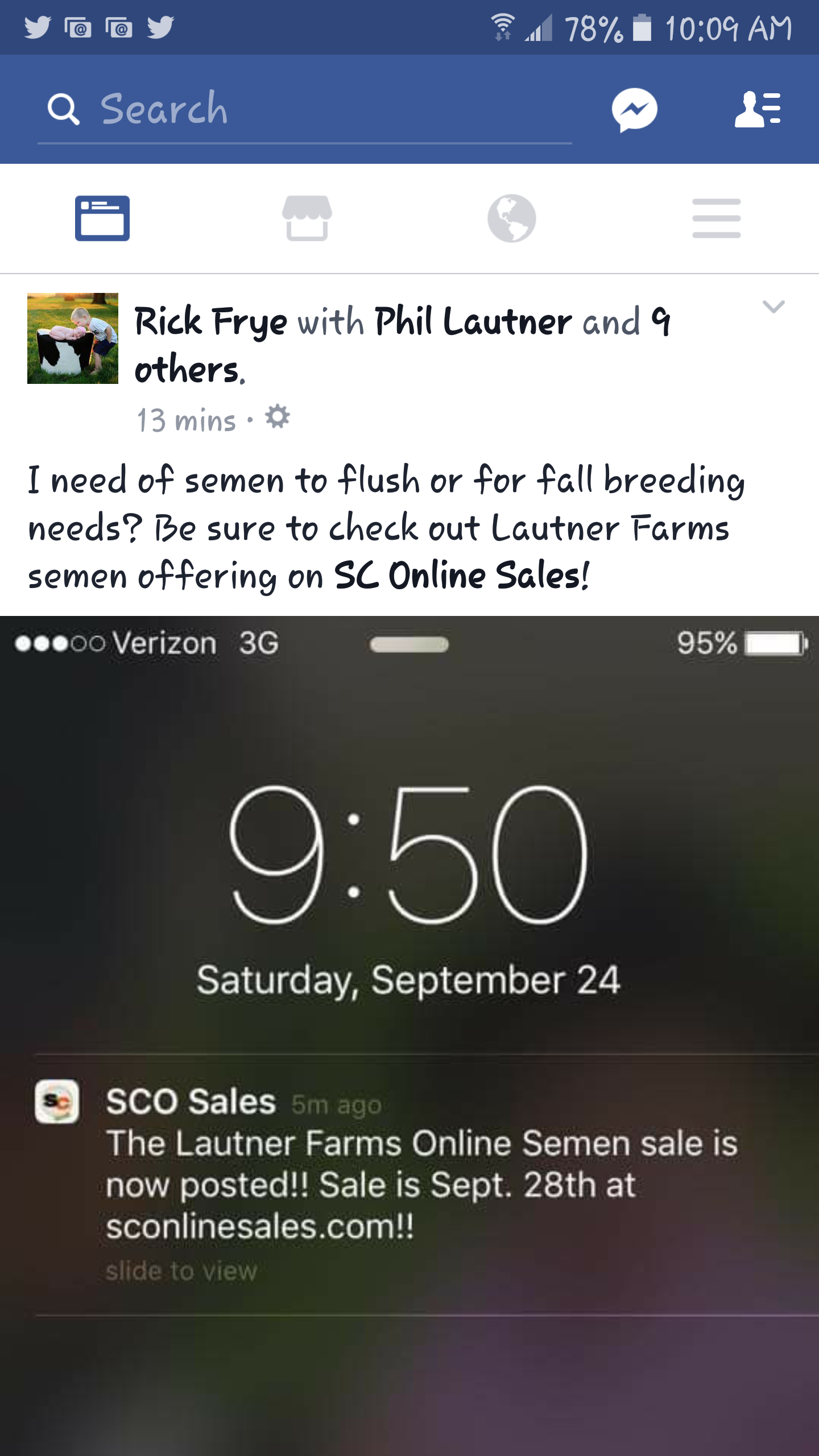Open the hamburger menu tab
819x1456 pixels.
click(717, 218)
